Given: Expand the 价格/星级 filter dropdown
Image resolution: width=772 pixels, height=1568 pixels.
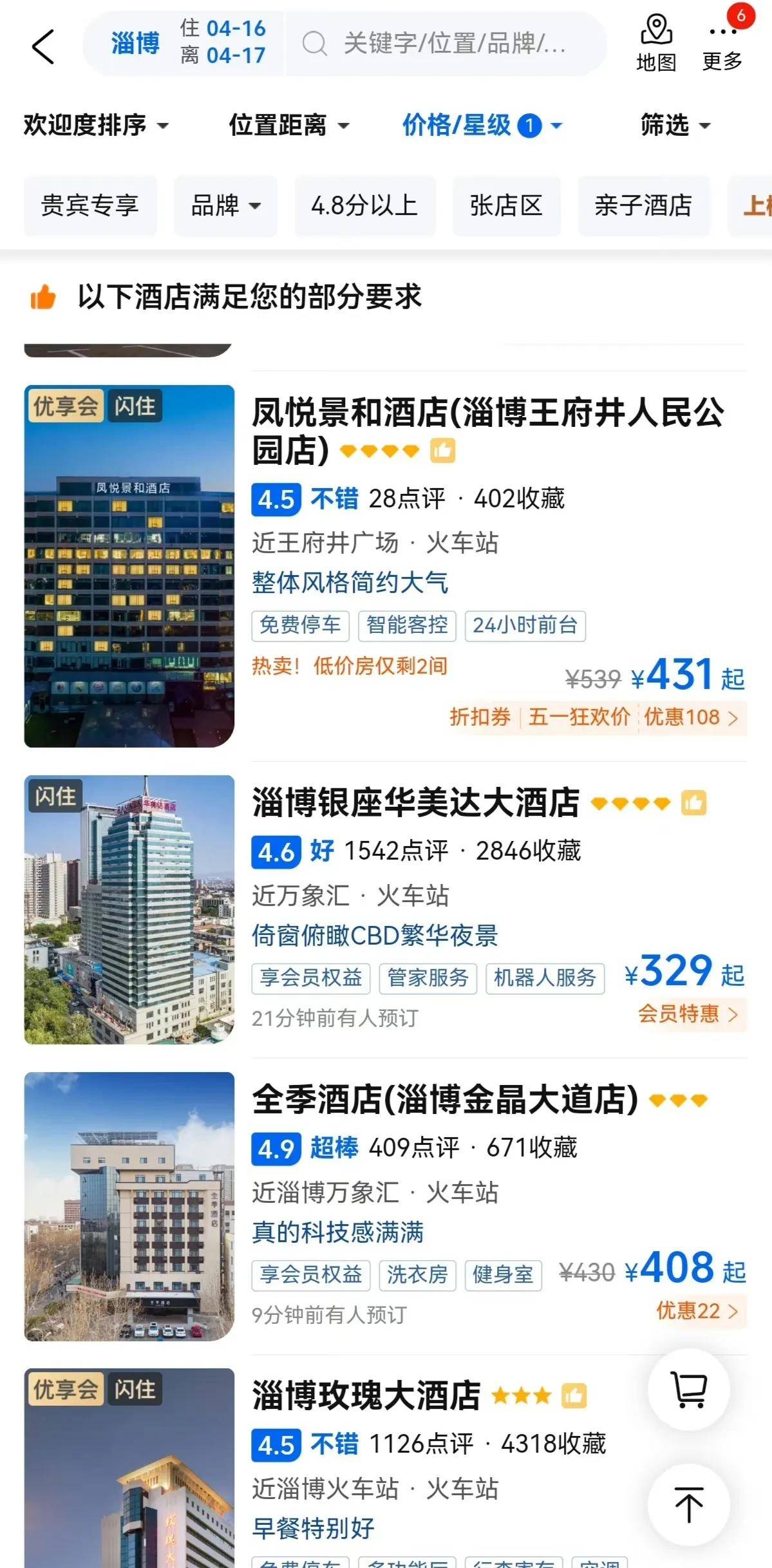Looking at the screenshot, I should click(x=482, y=125).
